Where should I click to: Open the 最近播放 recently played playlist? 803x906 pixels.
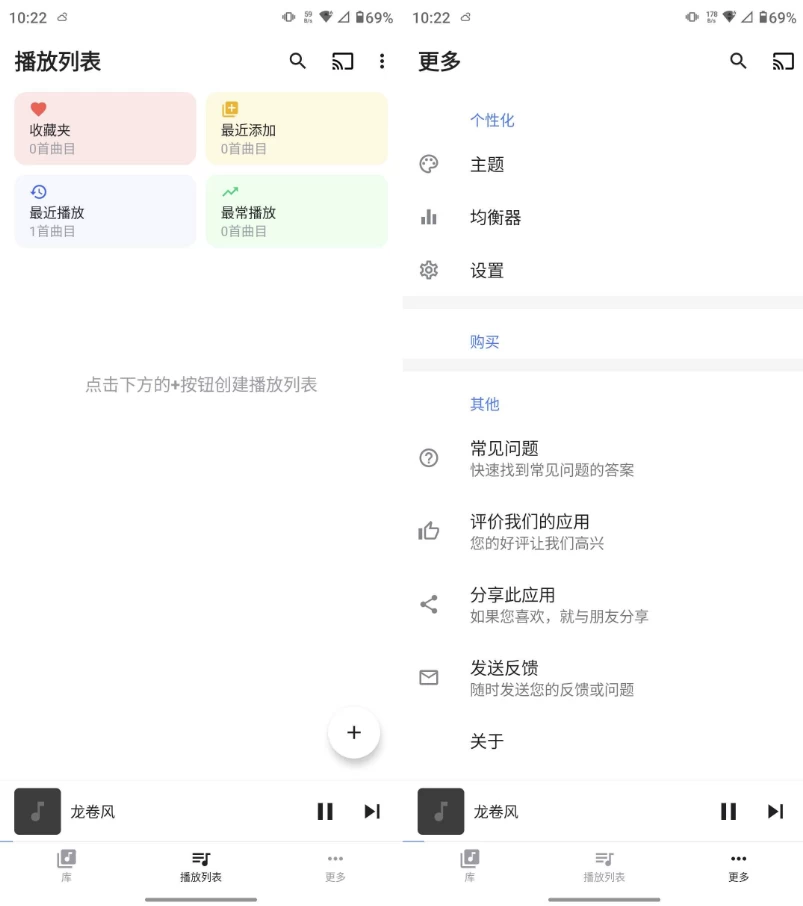click(x=105, y=210)
